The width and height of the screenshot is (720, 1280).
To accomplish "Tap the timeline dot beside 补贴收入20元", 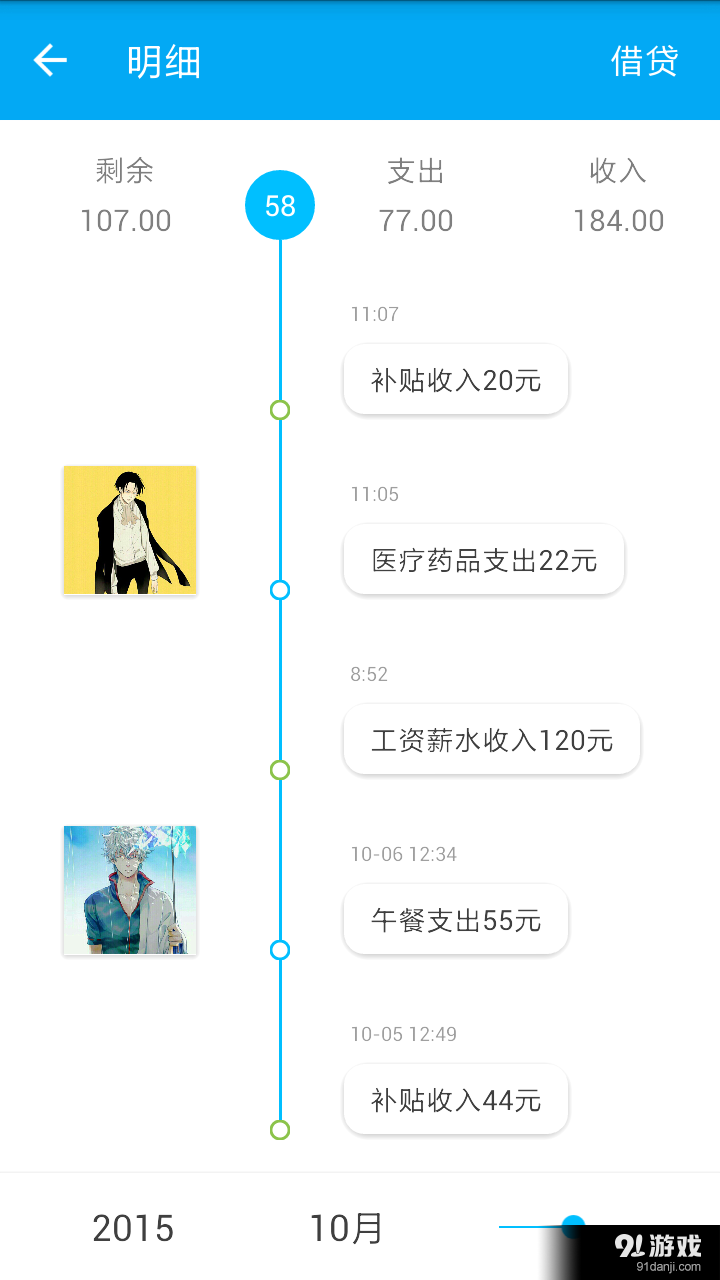I will pos(279,410).
